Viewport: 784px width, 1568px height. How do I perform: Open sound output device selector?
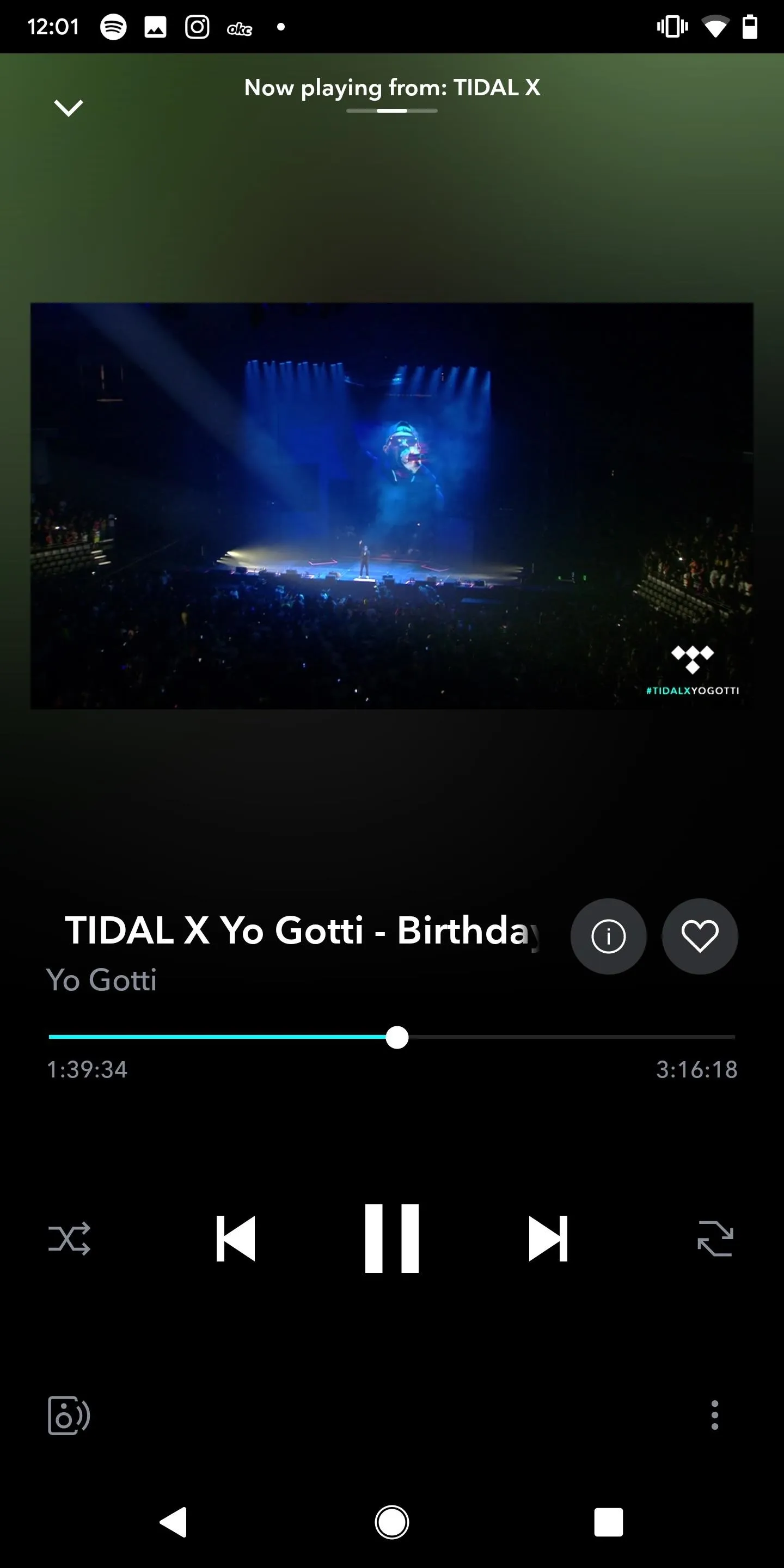click(69, 1415)
